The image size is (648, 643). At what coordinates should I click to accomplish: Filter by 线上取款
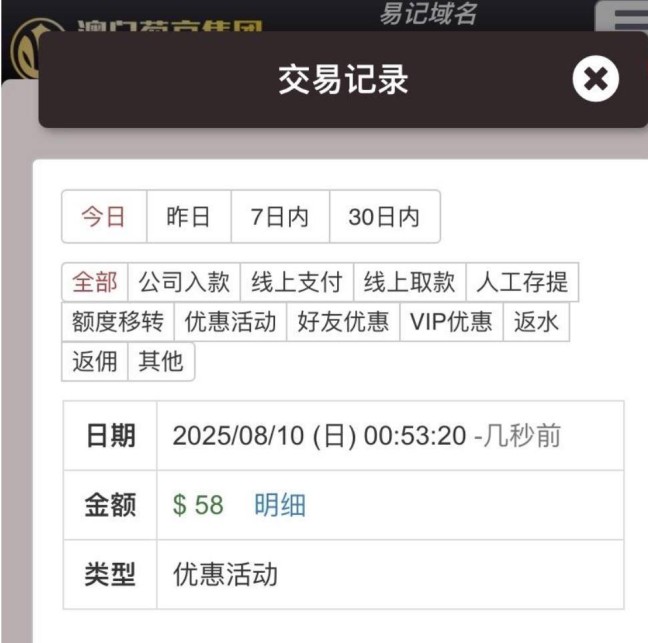point(409,282)
